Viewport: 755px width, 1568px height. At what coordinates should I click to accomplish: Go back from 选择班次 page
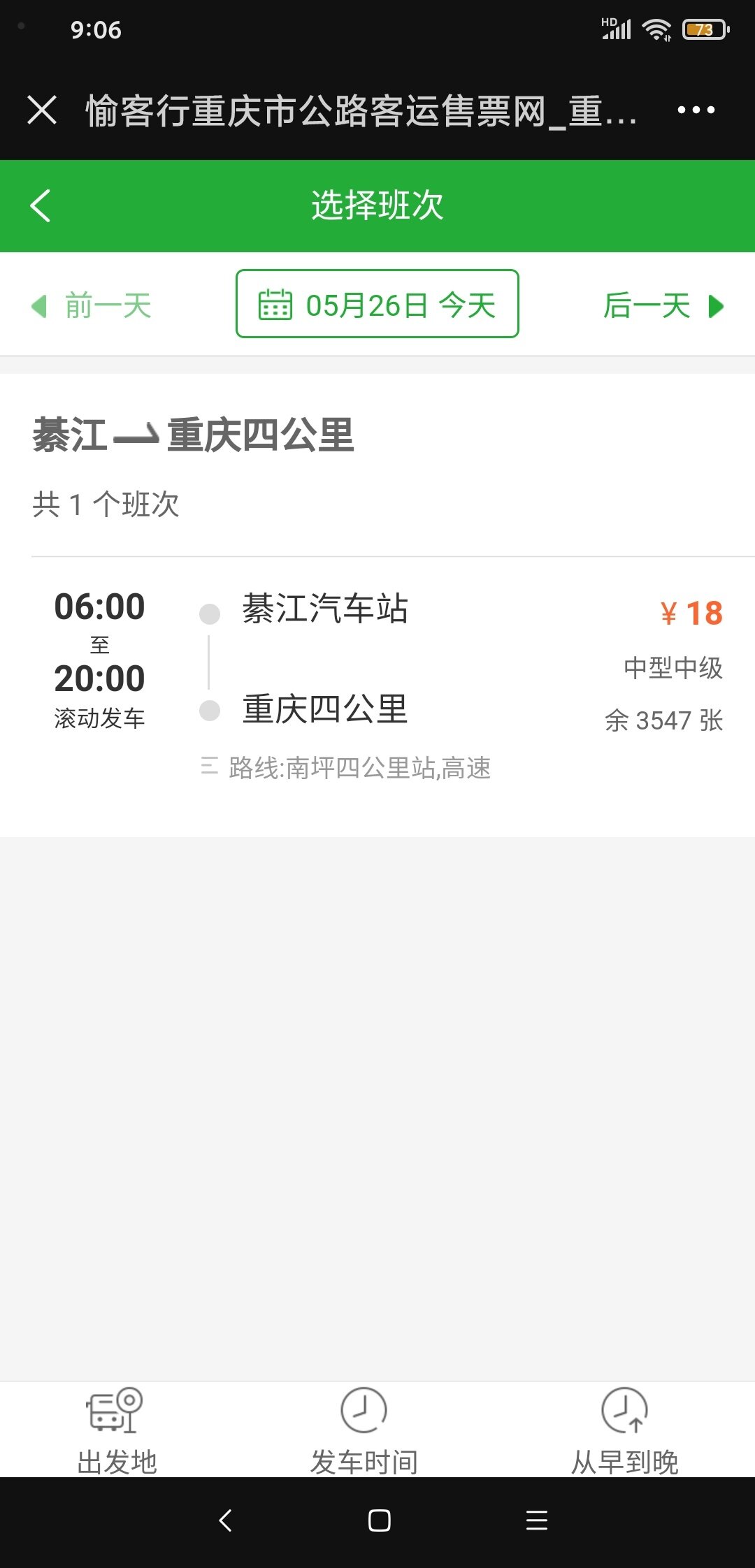pyautogui.click(x=41, y=205)
